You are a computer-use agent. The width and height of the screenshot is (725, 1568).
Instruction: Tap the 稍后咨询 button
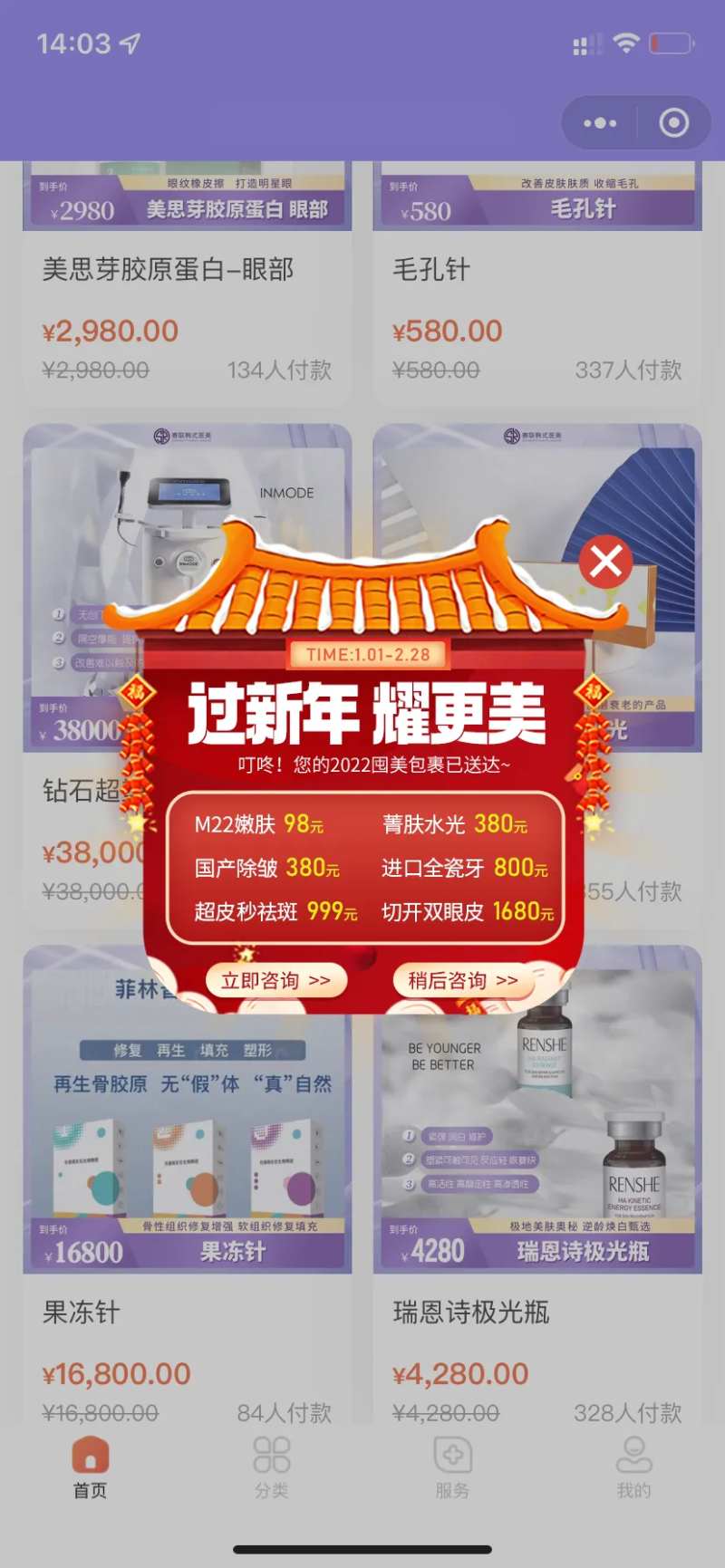(x=463, y=980)
